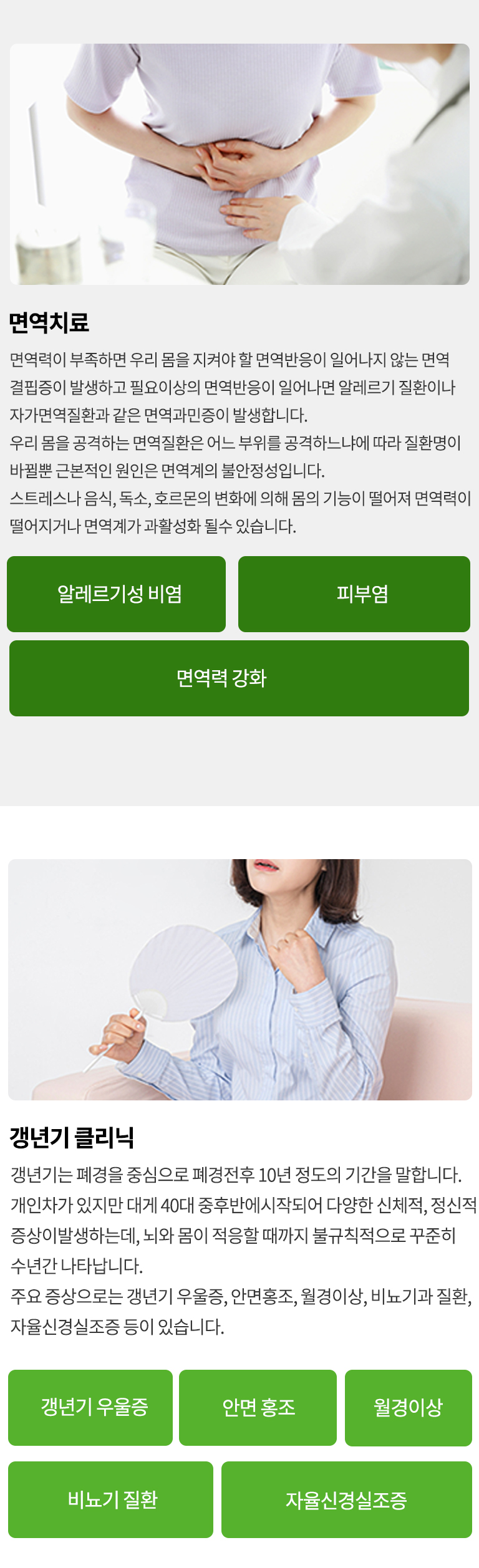Select the 월경이상 button
The image size is (479, 1568).
pos(408,1407)
